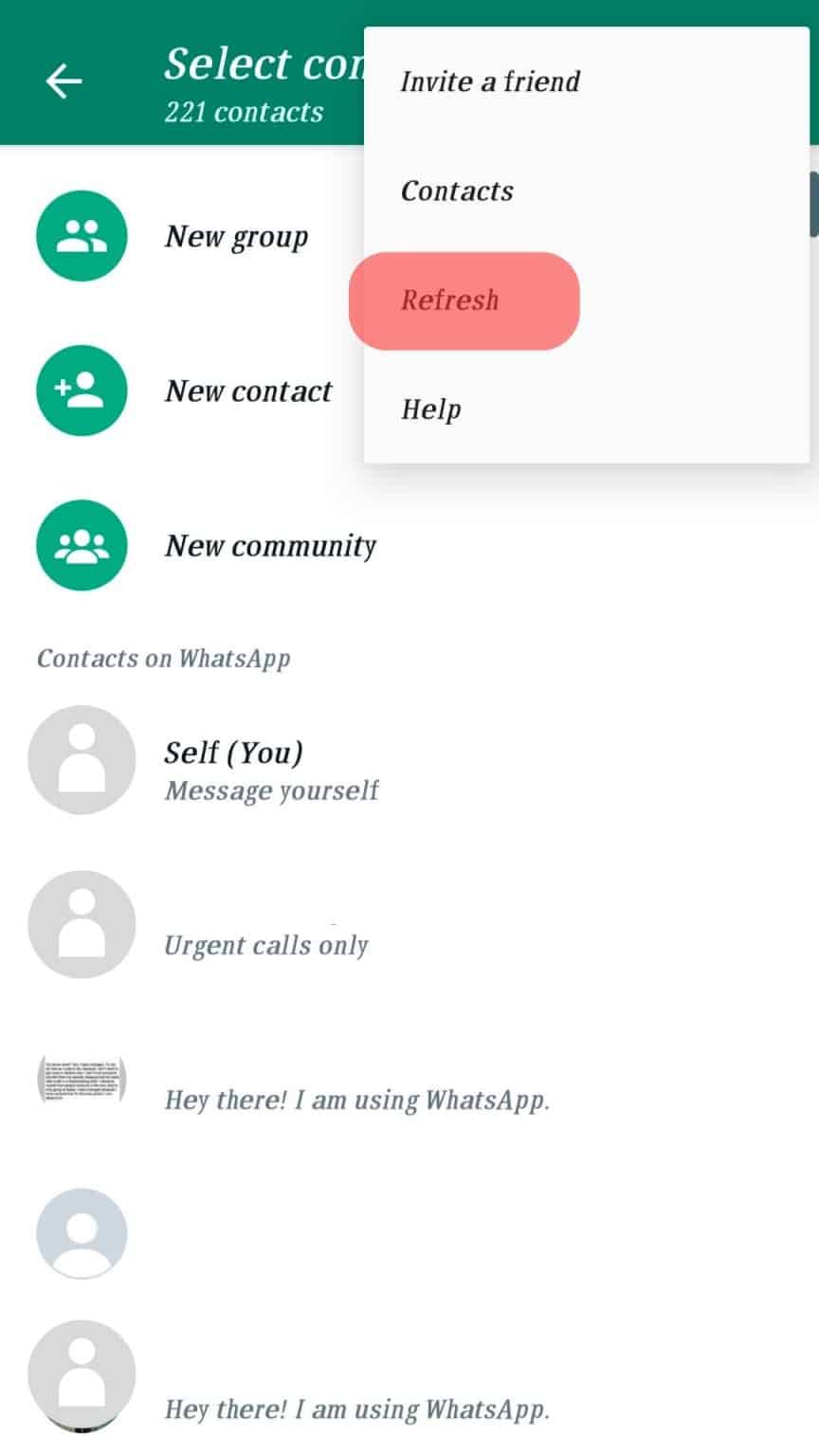
Task: Choose Invite a friend
Action: tap(489, 82)
